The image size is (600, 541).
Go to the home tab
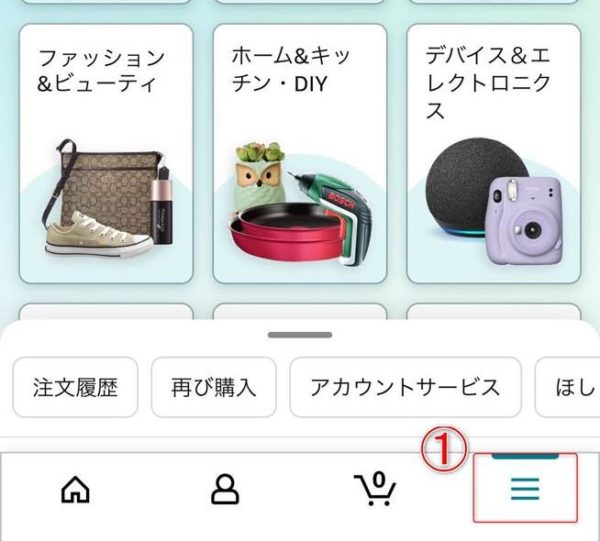[x=75, y=489]
